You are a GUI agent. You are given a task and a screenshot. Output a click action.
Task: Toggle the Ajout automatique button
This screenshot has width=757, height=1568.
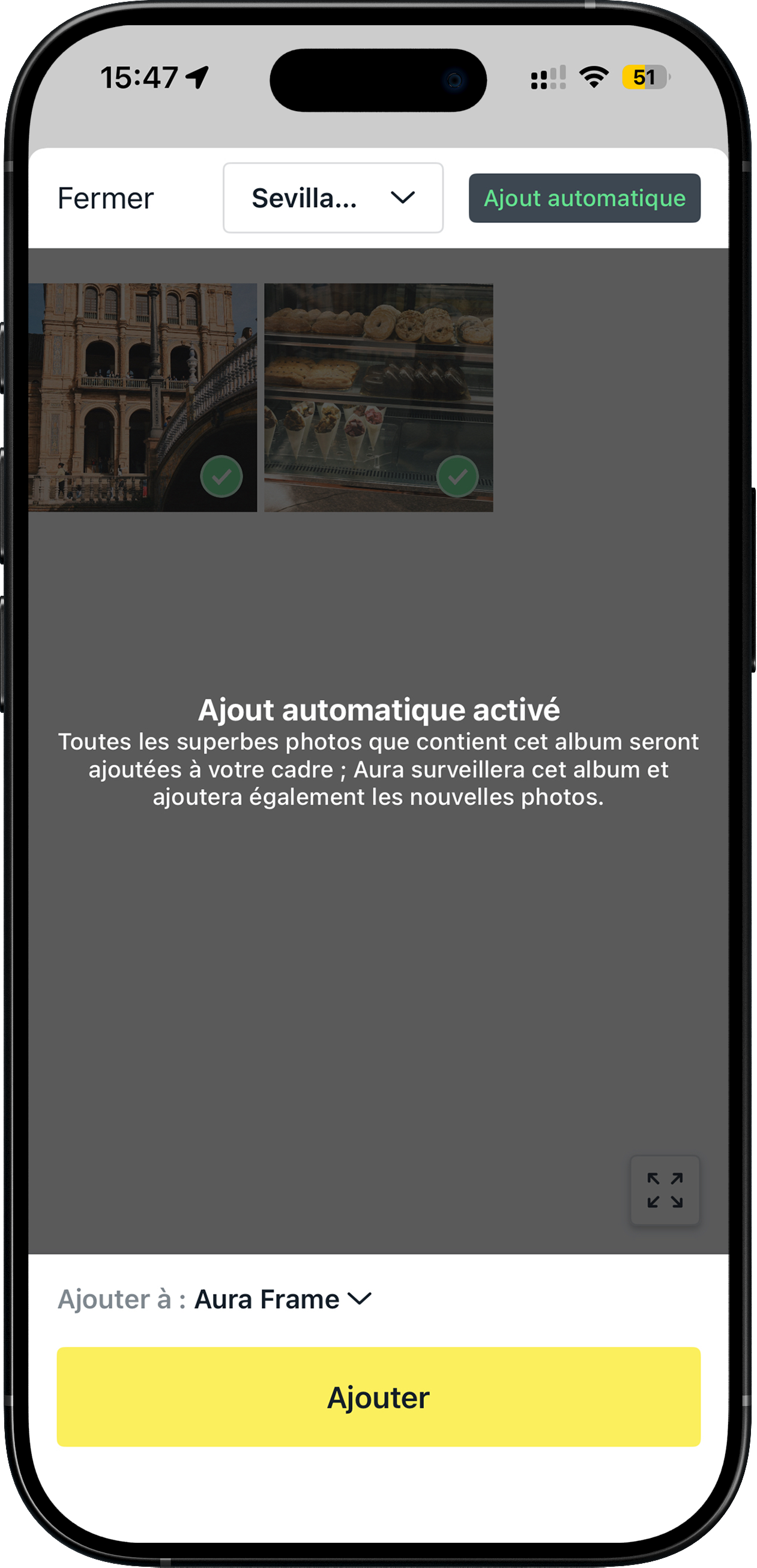tap(584, 198)
